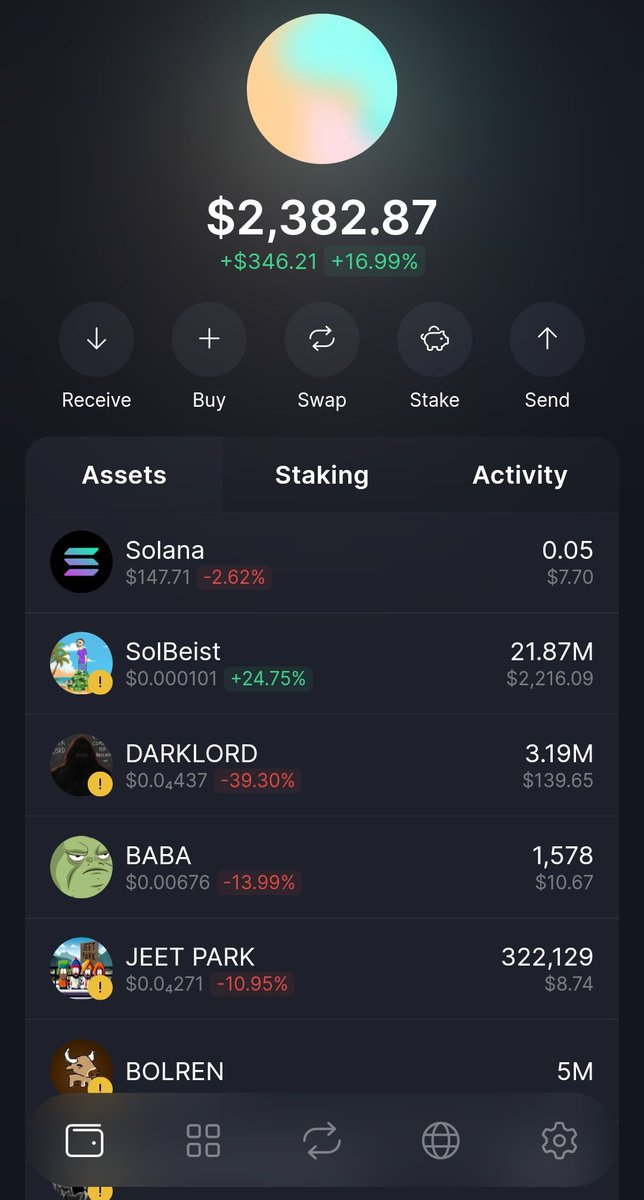Open the settings gear tab
The height and width of the screenshot is (1200, 644).
tap(559, 1140)
